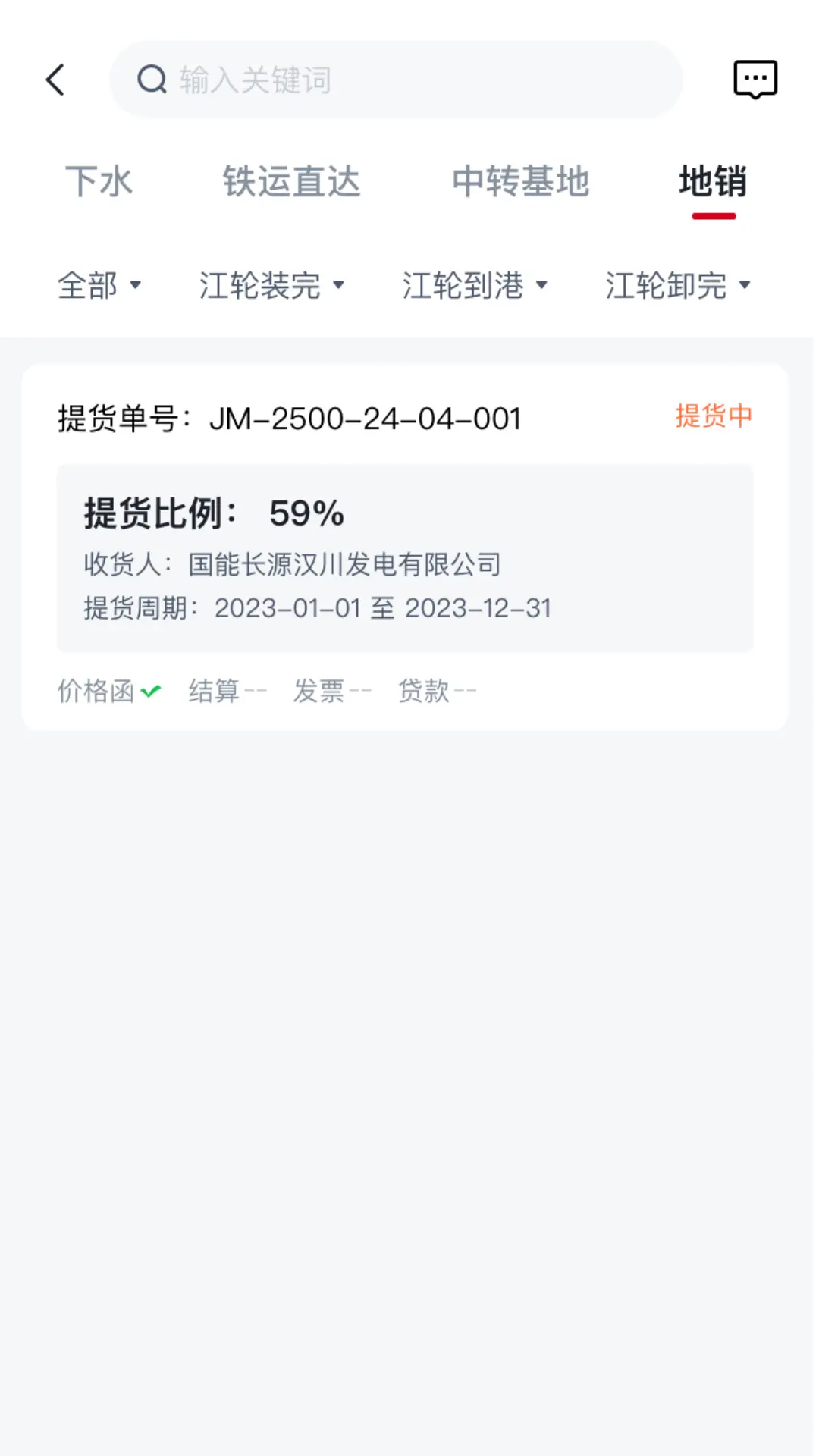Viewport: 819px width, 1456px height.
Task: Tap the 59% pickup ratio value
Action: click(306, 514)
